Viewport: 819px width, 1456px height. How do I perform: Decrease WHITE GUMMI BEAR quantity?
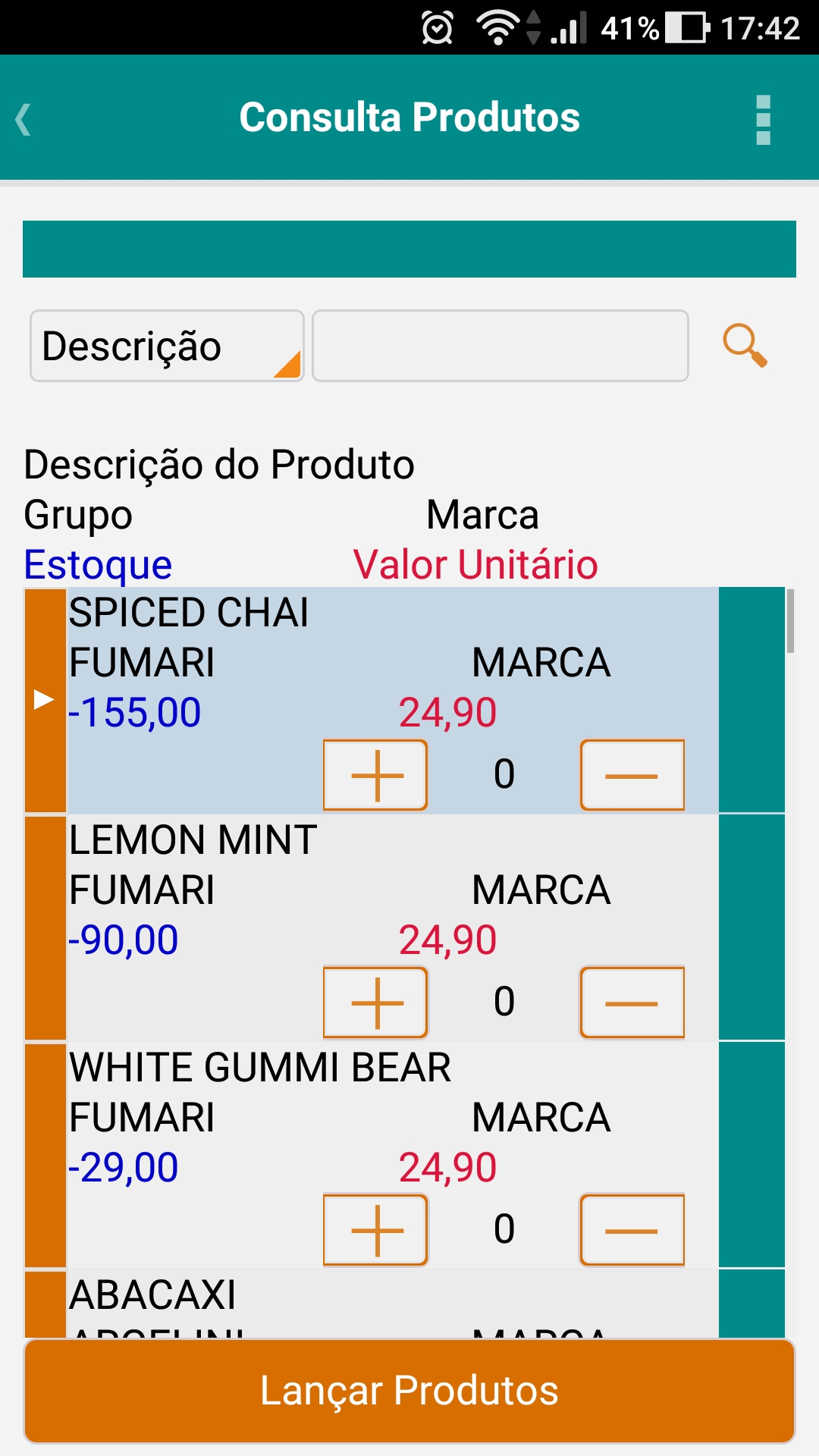coord(632,1230)
